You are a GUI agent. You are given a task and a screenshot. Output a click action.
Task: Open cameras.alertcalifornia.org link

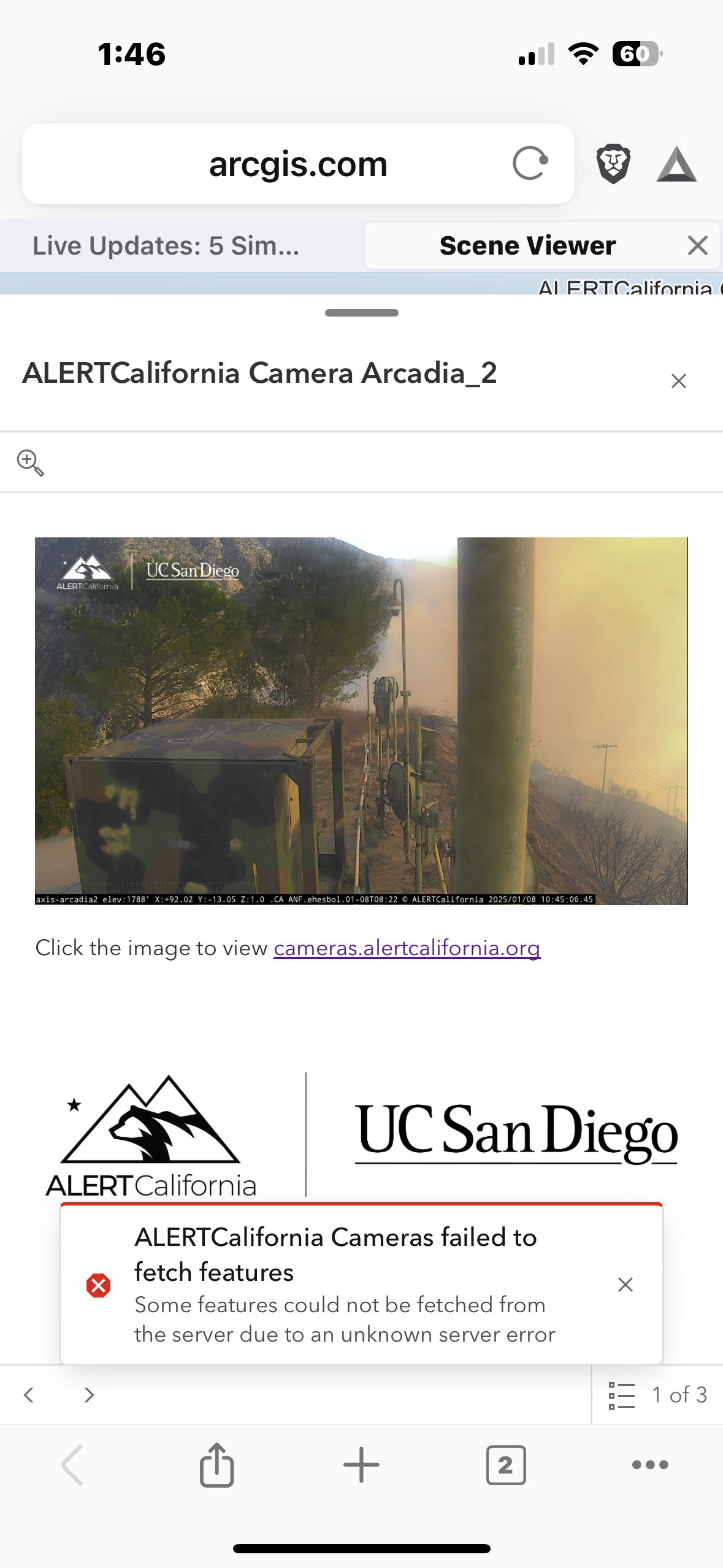coord(407,948)
